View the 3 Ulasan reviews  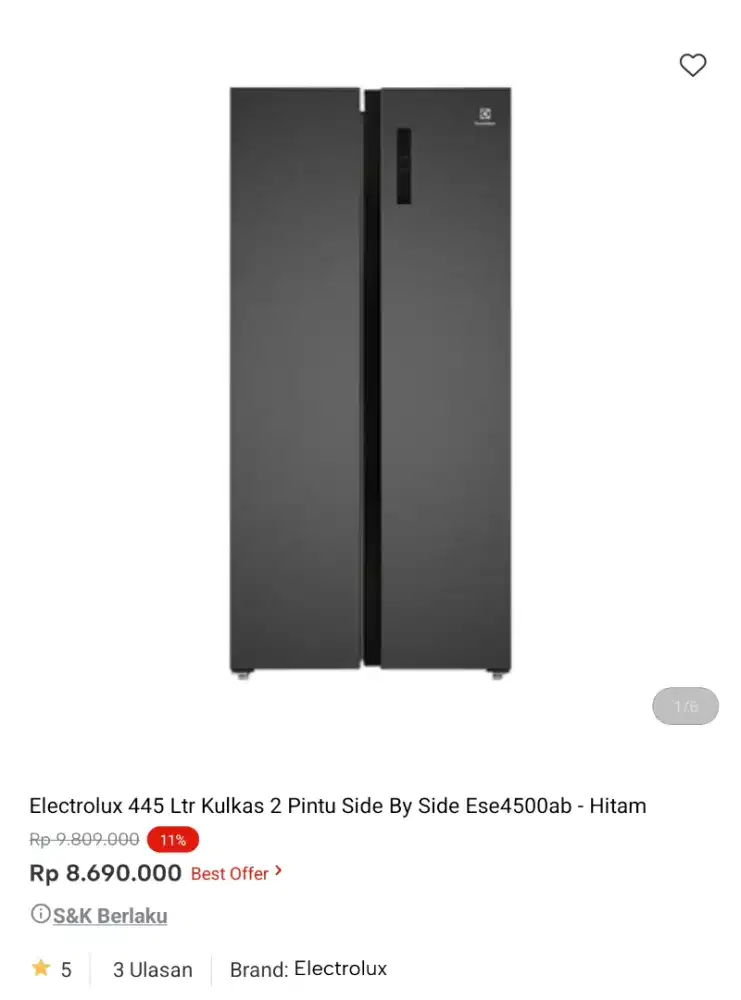tap(150, 968)
